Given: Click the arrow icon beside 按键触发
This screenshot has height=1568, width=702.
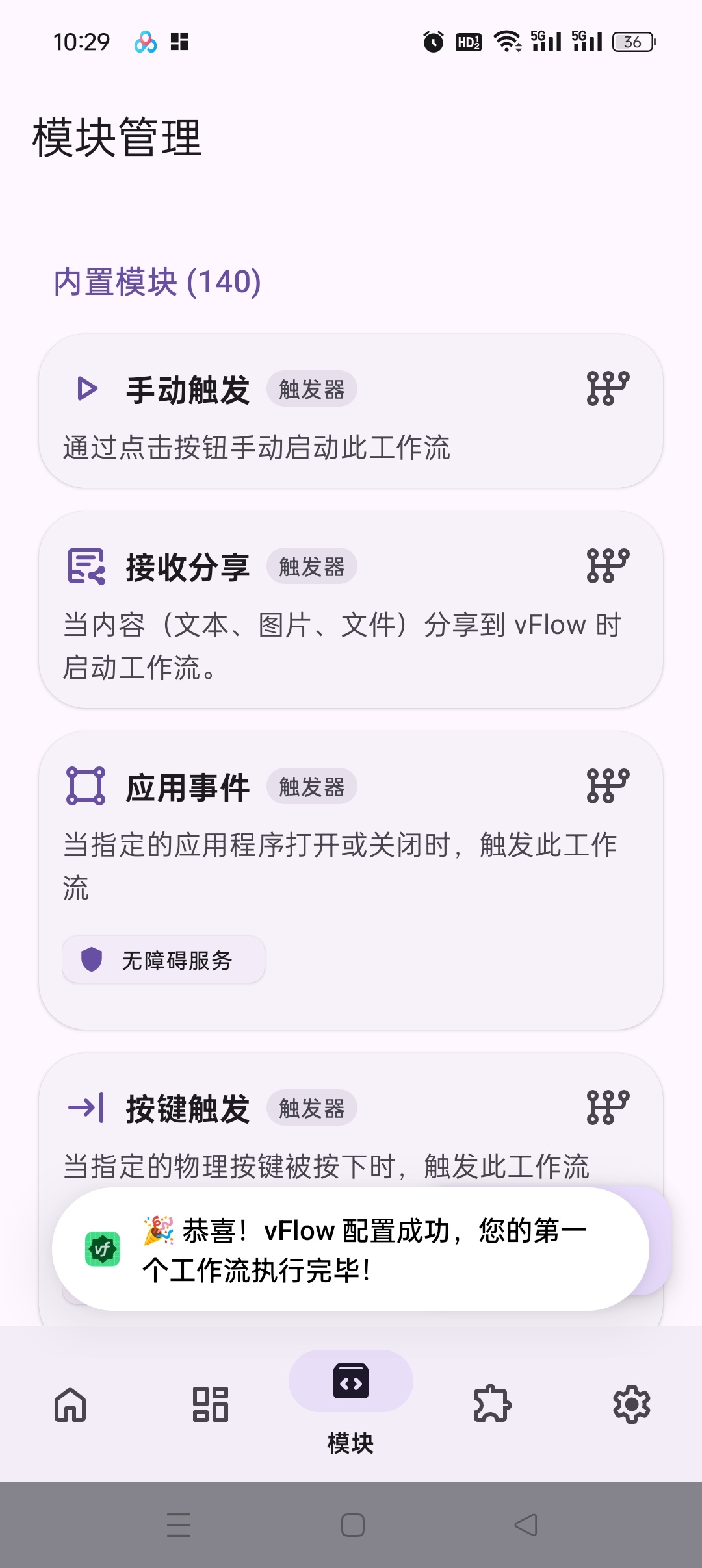Looking at the screenshot, I should (x=86, y=1107).
